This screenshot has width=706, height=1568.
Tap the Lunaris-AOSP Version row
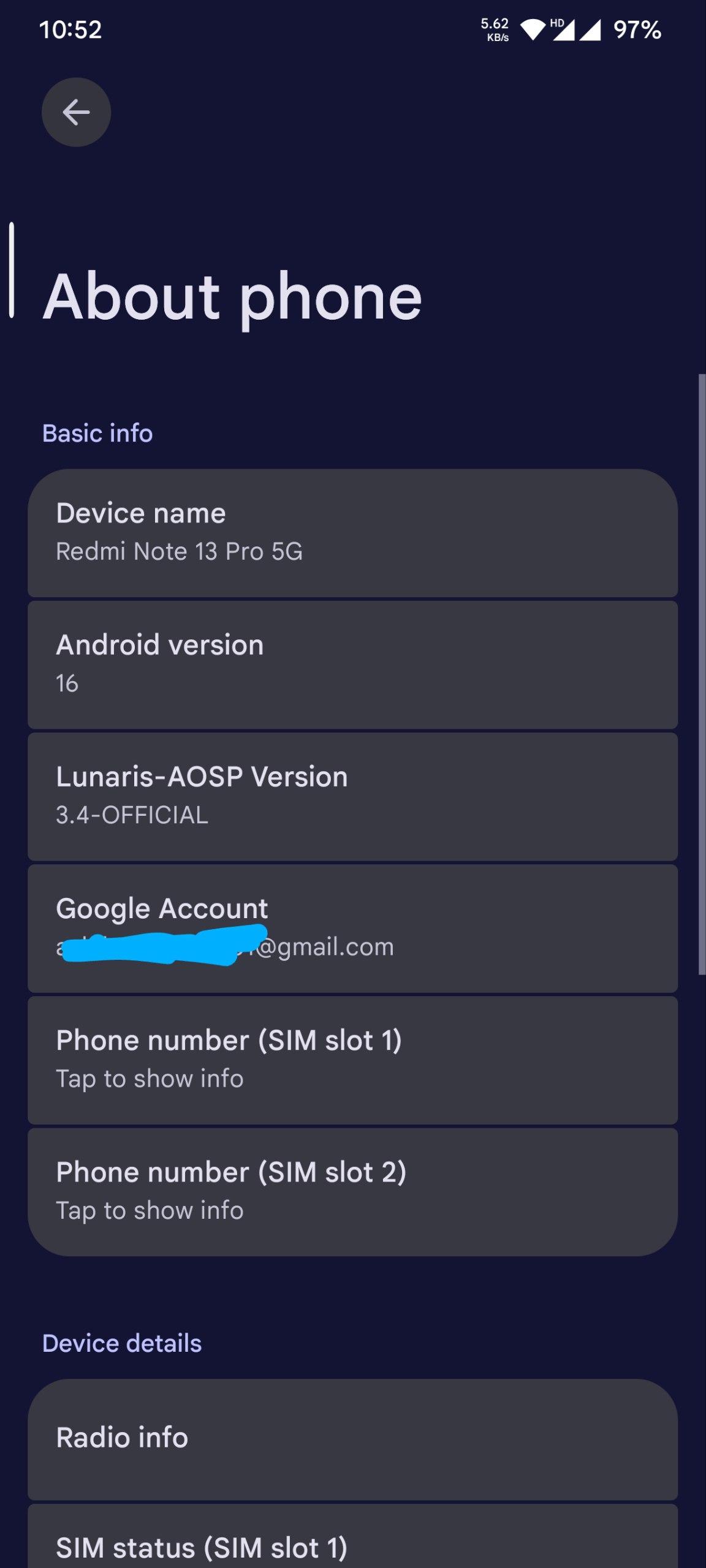coord(352,796)
